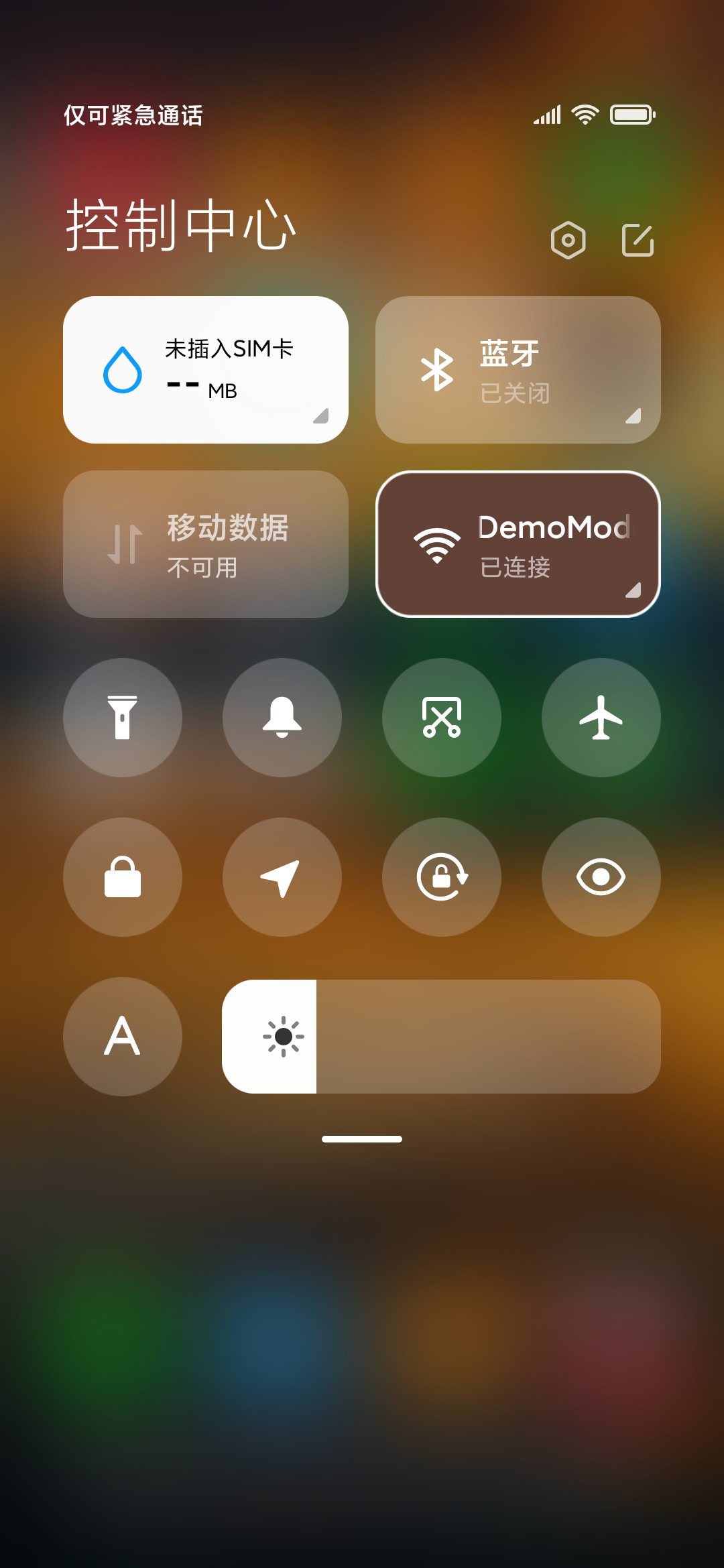Toggle location with the arrow icon
The height and width of the screenshot is (1568, 724).
pos(282,877)
